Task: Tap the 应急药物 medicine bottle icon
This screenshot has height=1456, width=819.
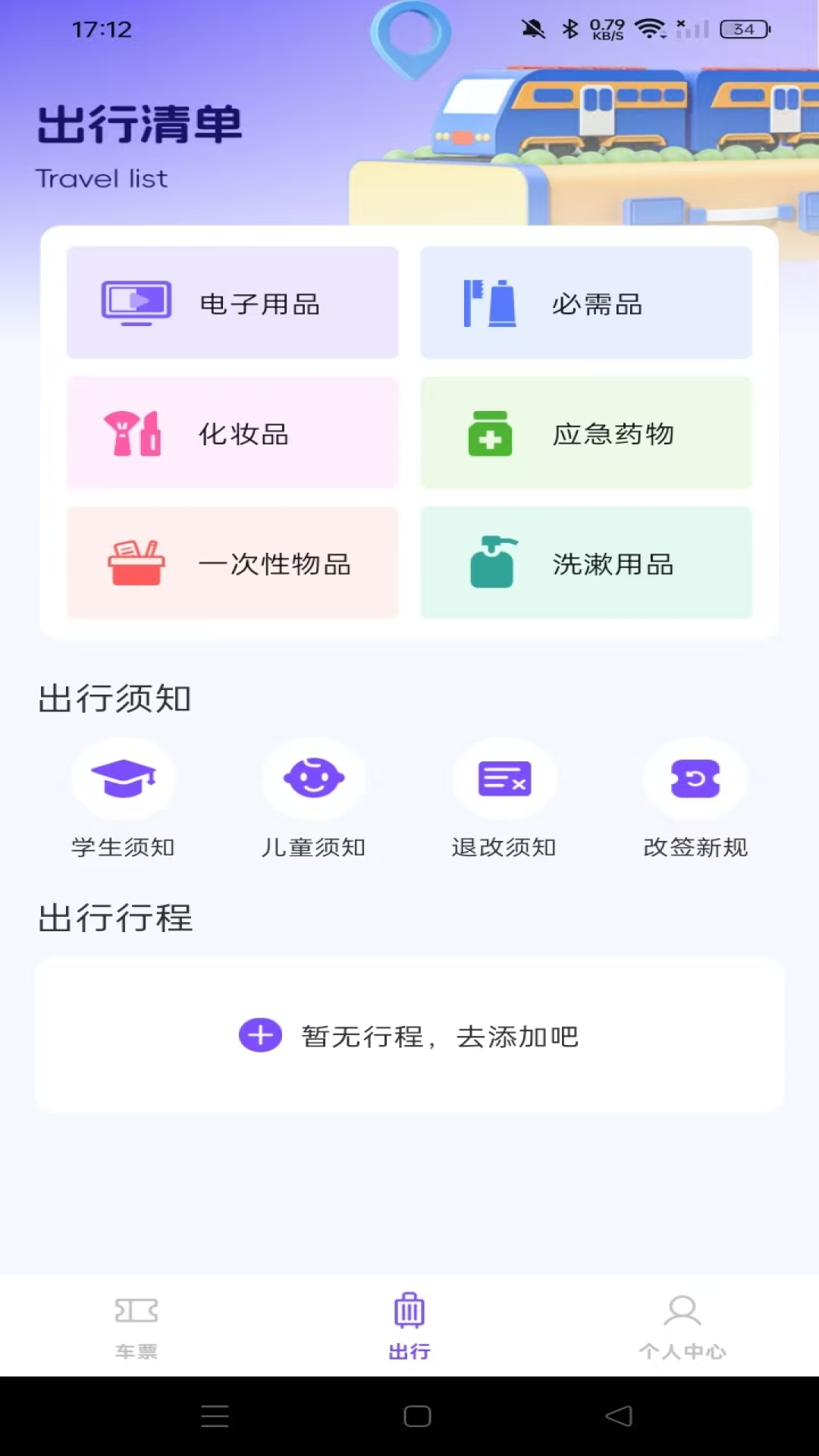Action: tap(489, 432)
